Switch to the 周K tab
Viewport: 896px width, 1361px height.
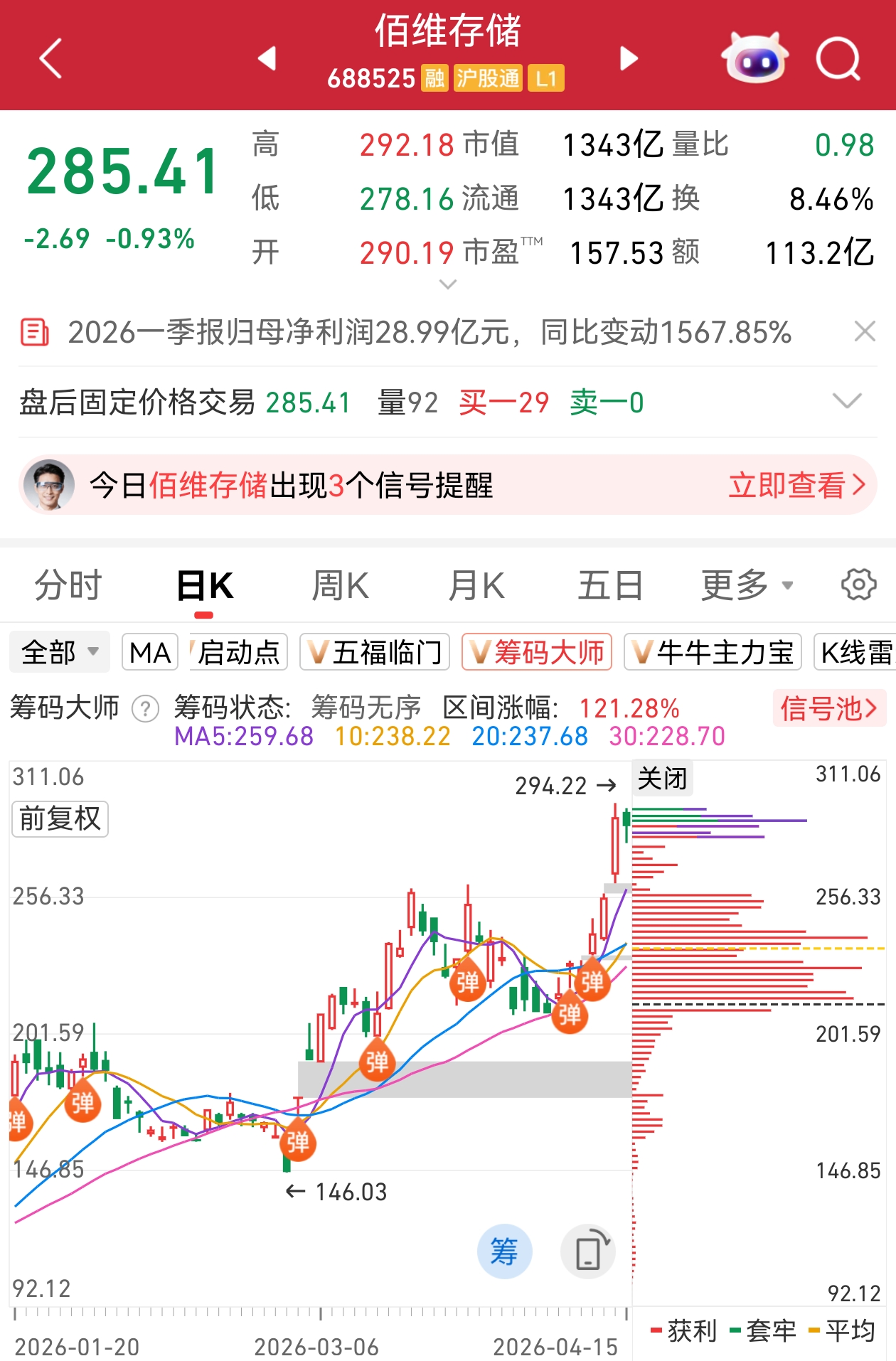(x=340, y=586)
